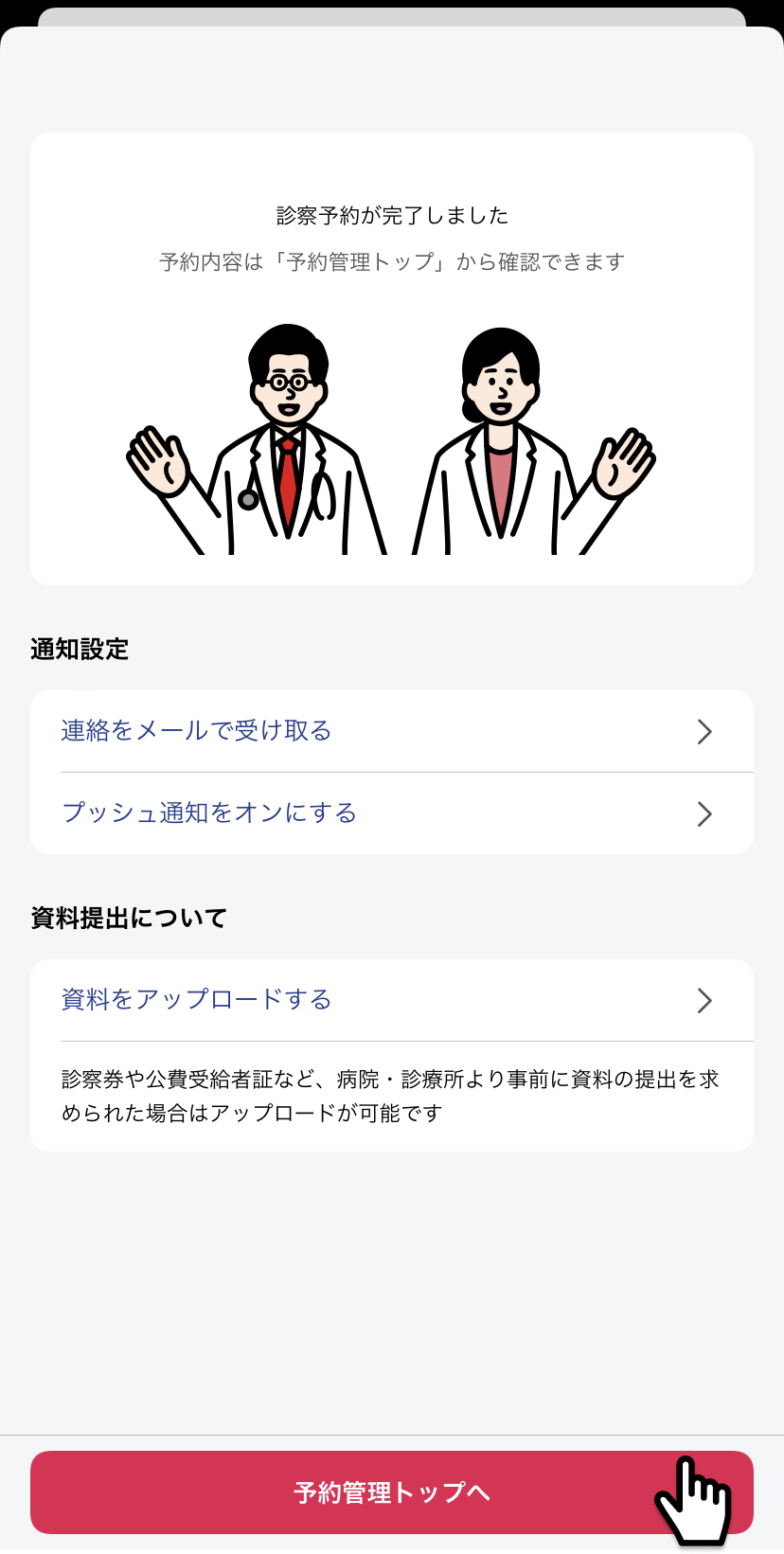784x1554 pixels.
Task: Open 連絡をメールで受け取る setting
Action: (x=392, y=731)
